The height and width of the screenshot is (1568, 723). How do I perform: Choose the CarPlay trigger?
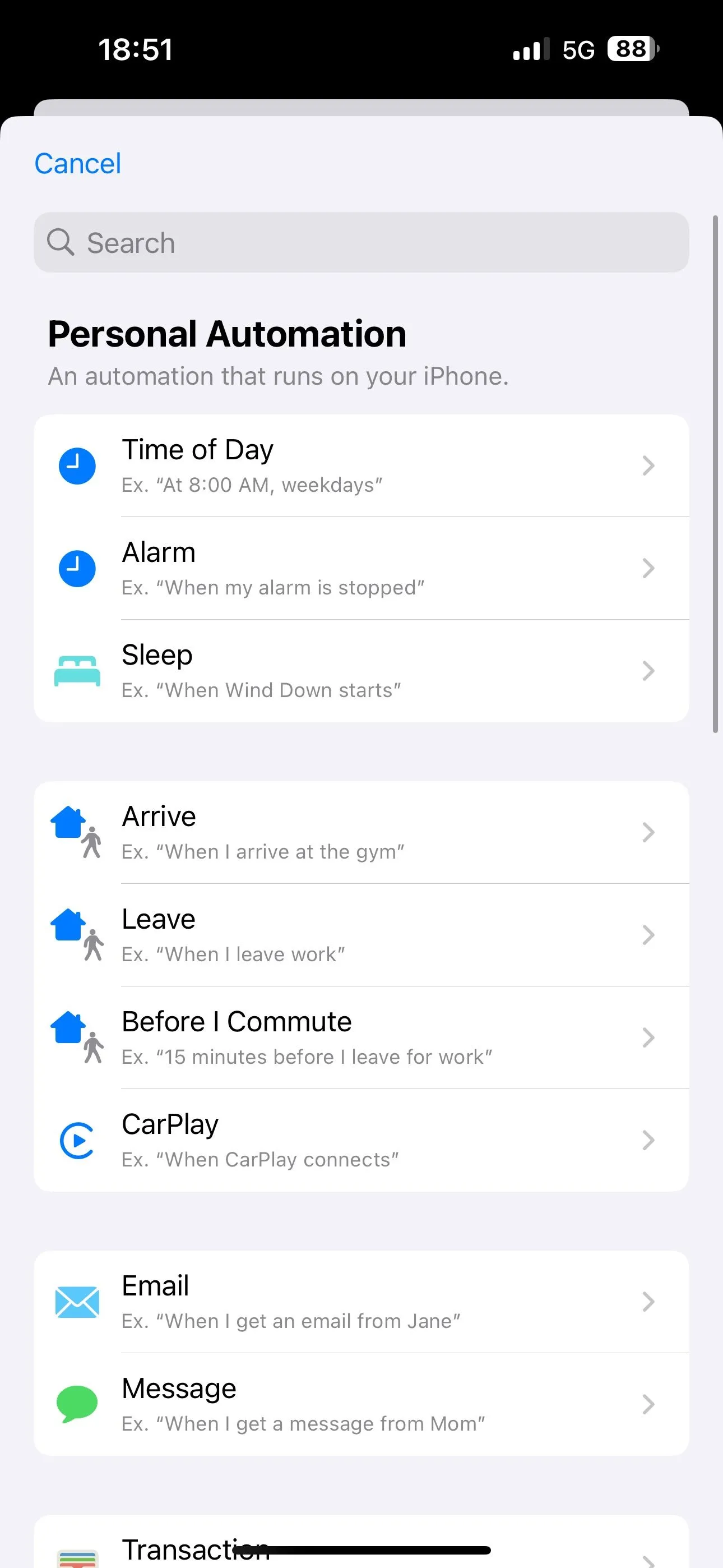(x=361, y=1140)
